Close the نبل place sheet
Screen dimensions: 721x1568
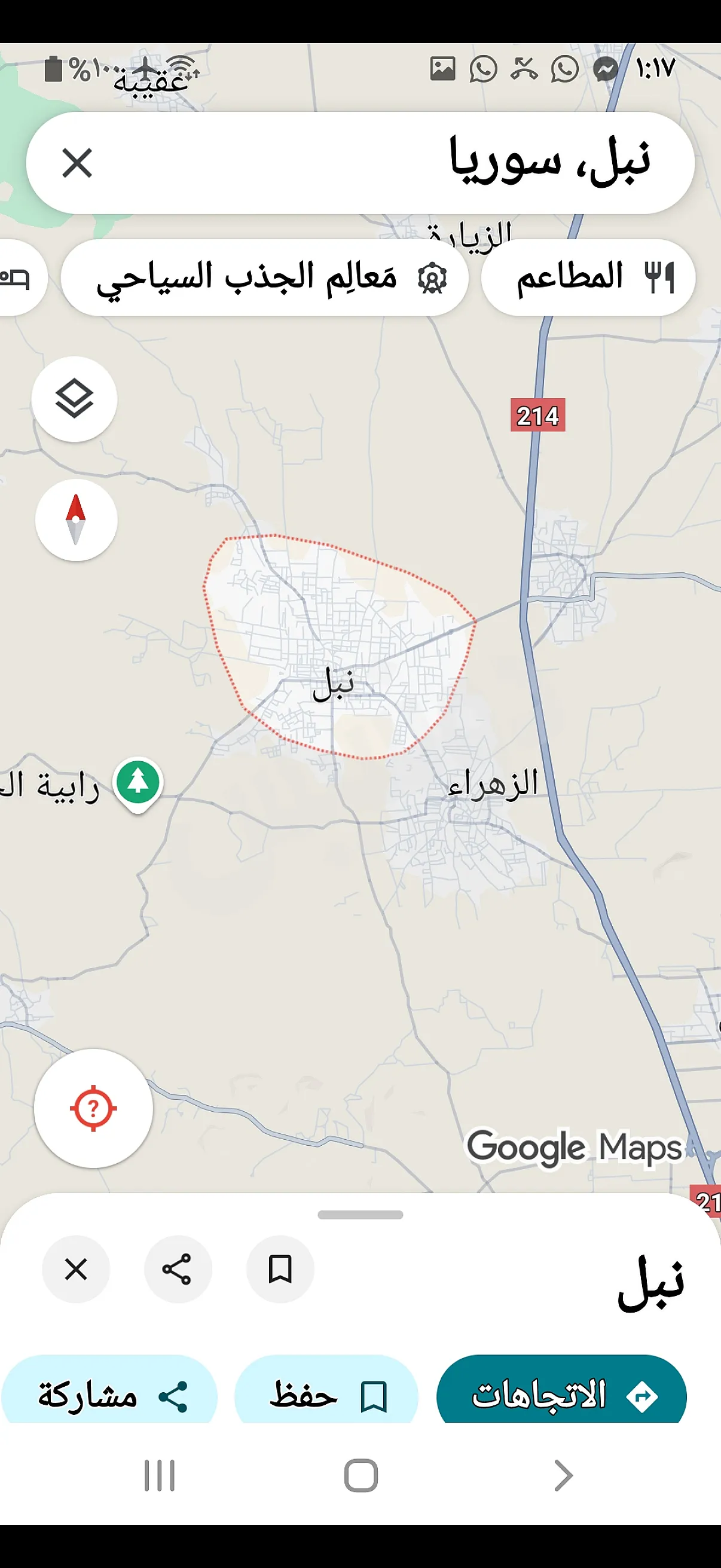(76, 1269)
